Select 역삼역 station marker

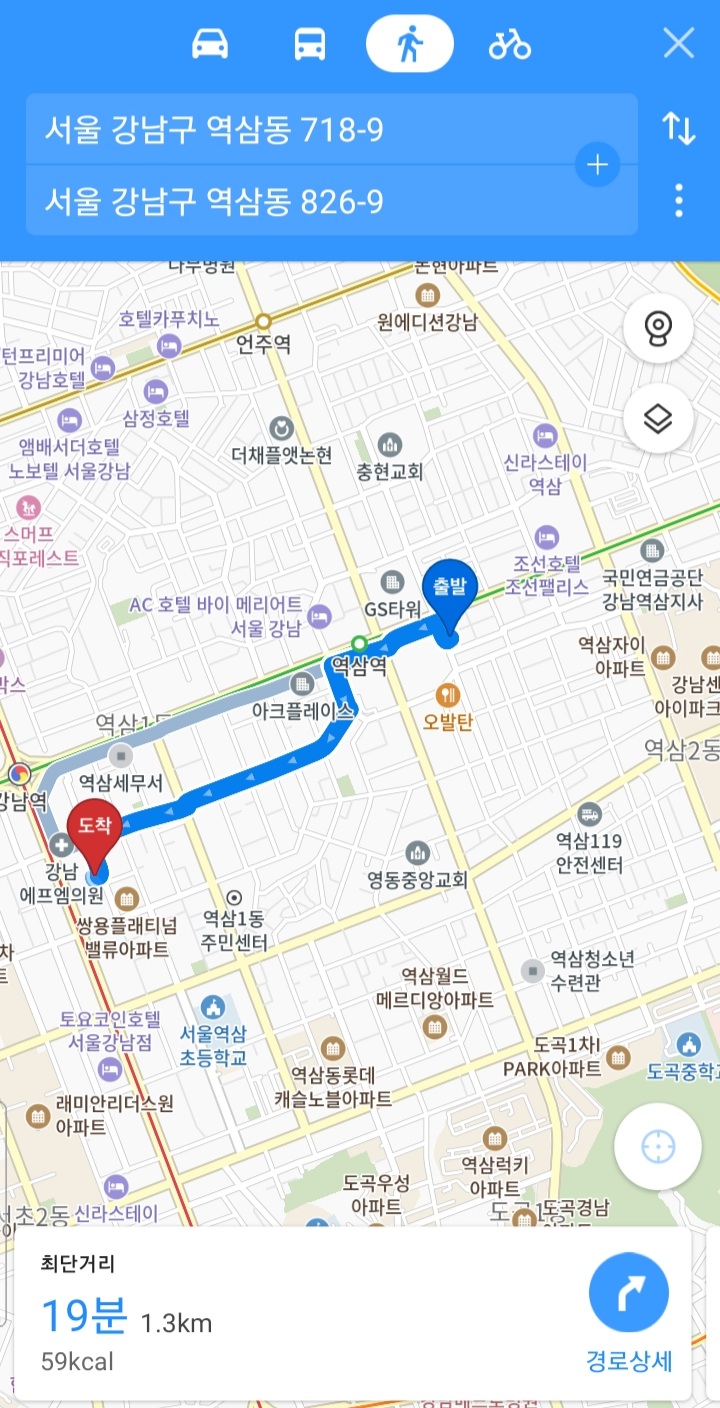click(359, 643)
